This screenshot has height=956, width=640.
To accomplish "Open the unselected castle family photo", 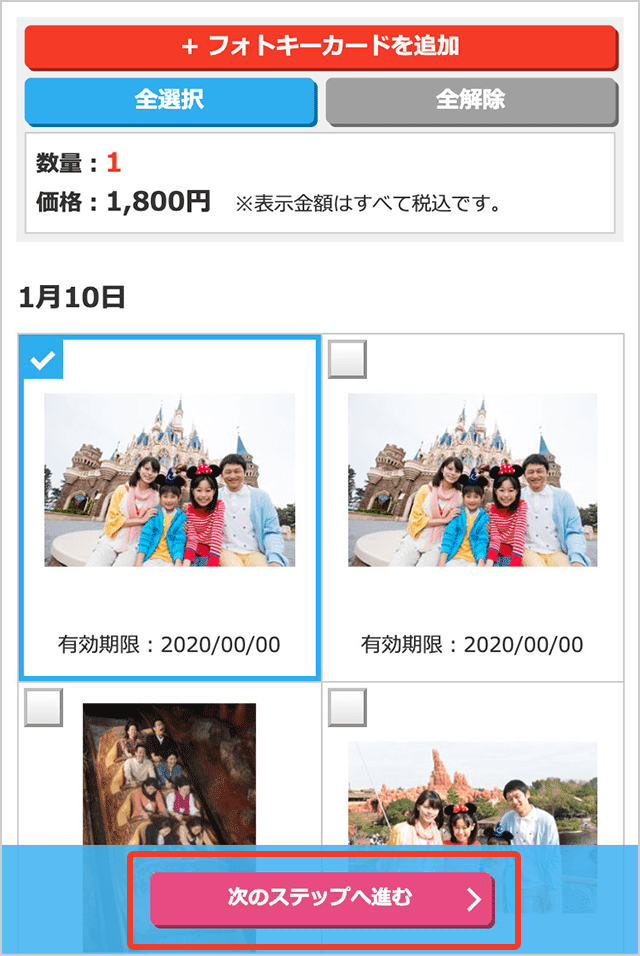I will (x=472, y=480).
